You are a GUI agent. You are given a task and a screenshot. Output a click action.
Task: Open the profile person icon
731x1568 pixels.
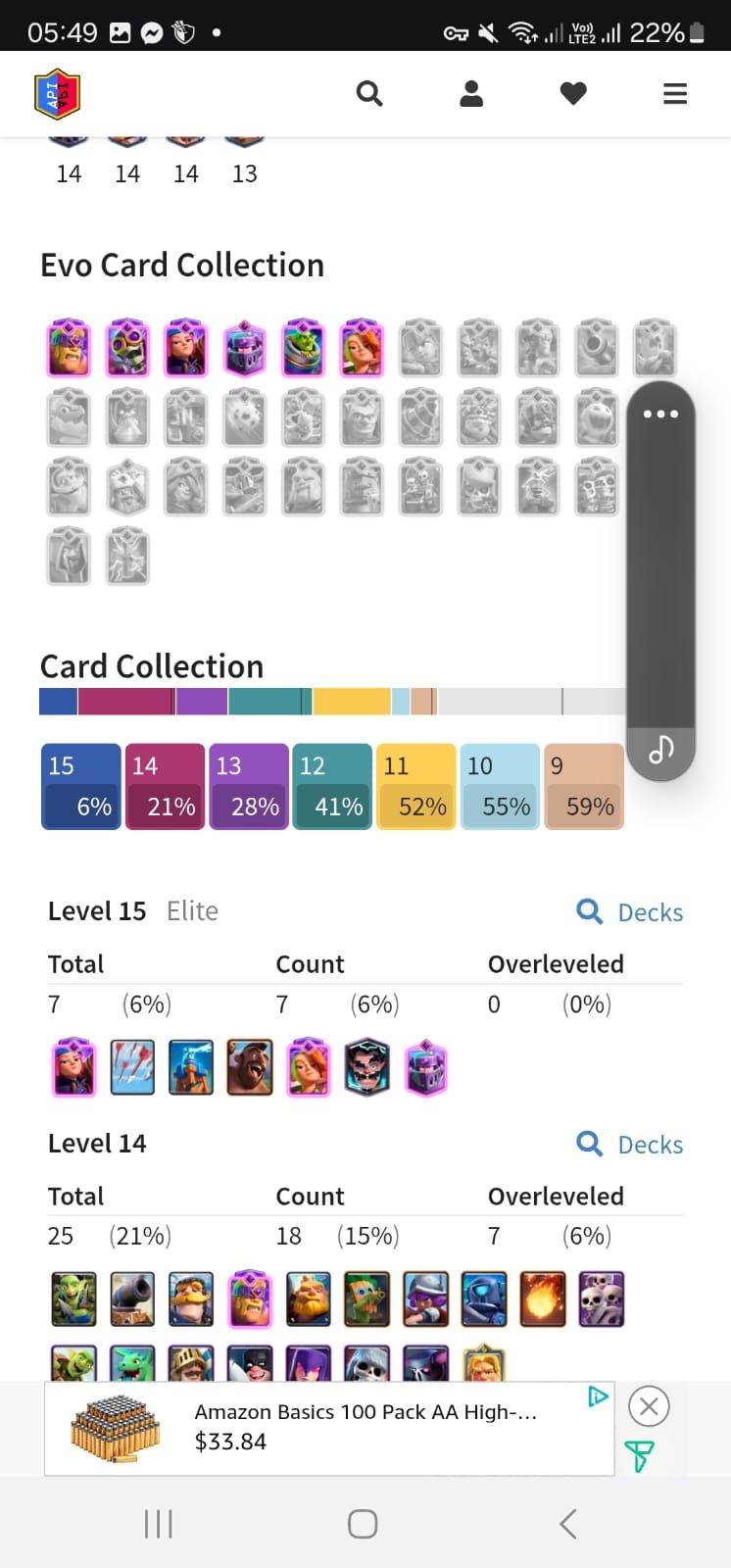[x=471, y=94]
